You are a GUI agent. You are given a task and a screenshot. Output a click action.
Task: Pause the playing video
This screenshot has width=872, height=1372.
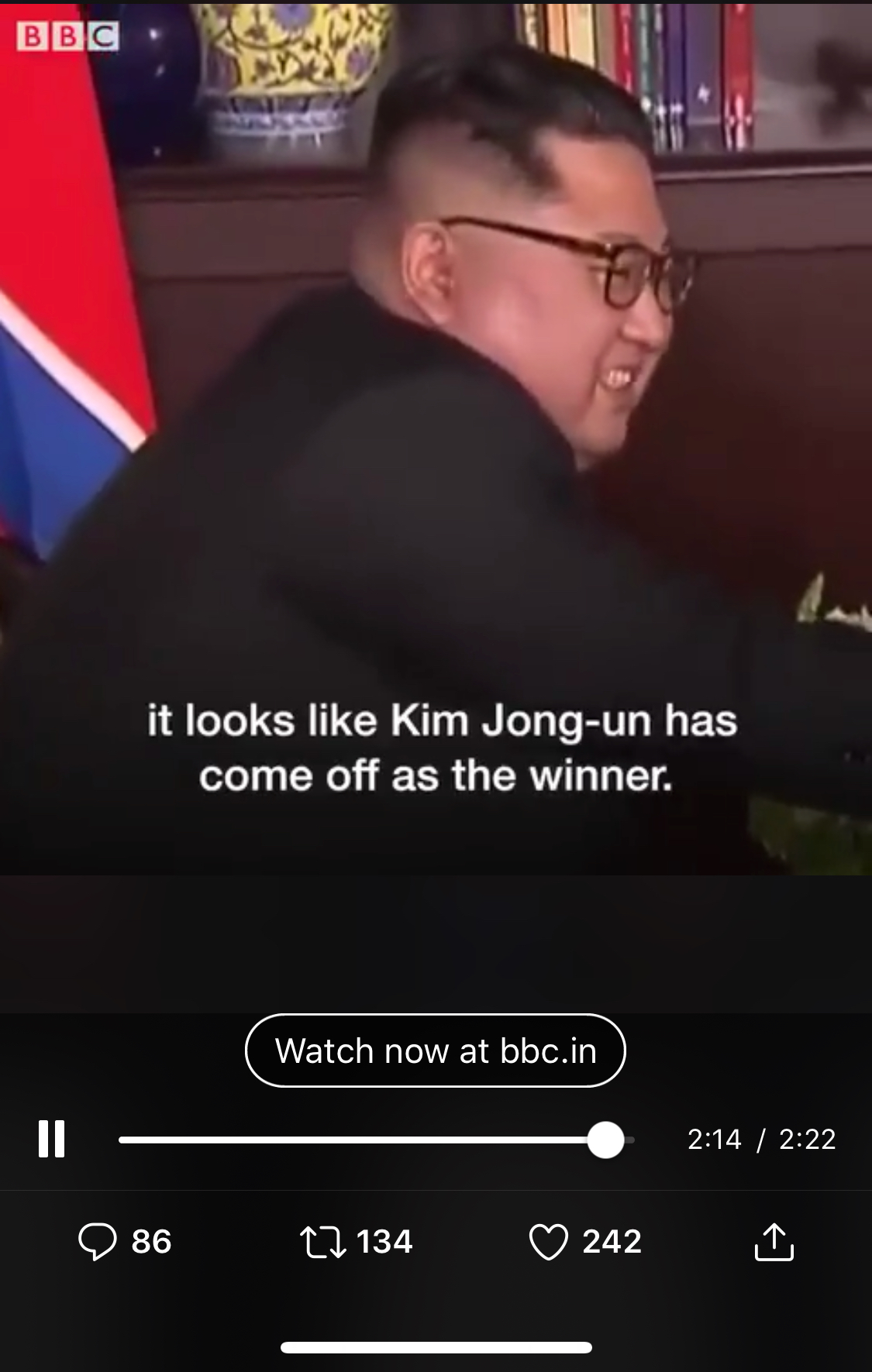(x=51, y=1139)
